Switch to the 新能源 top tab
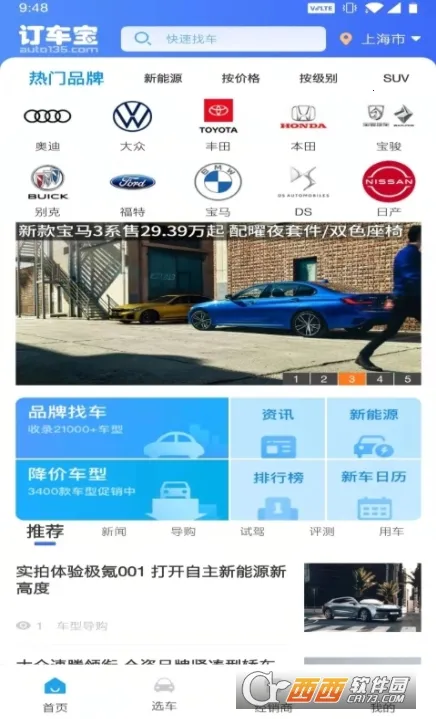Image resolution: width=436 pixels, height=719 pixels. [163, 78]
